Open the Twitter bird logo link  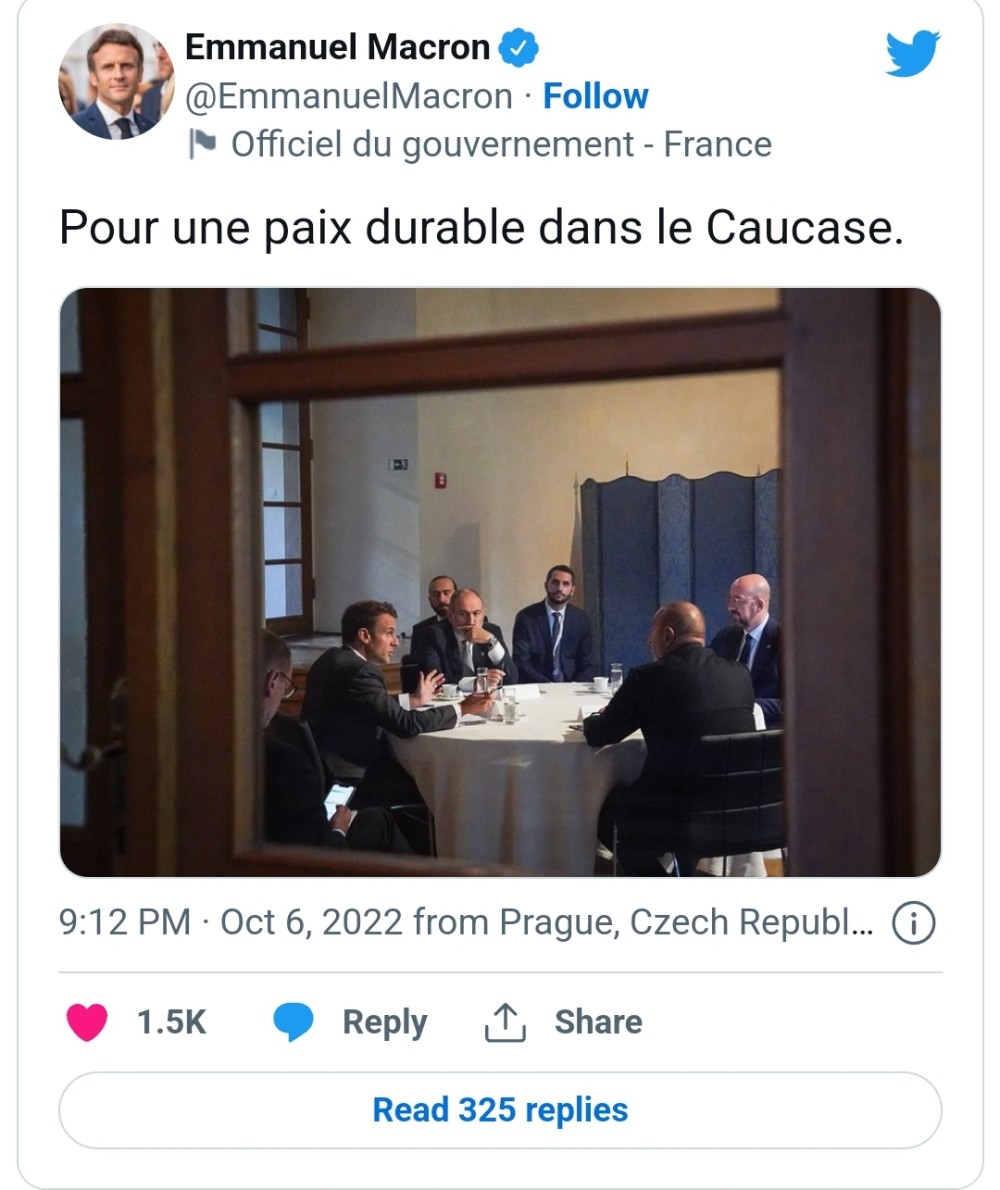click(913, 53)
